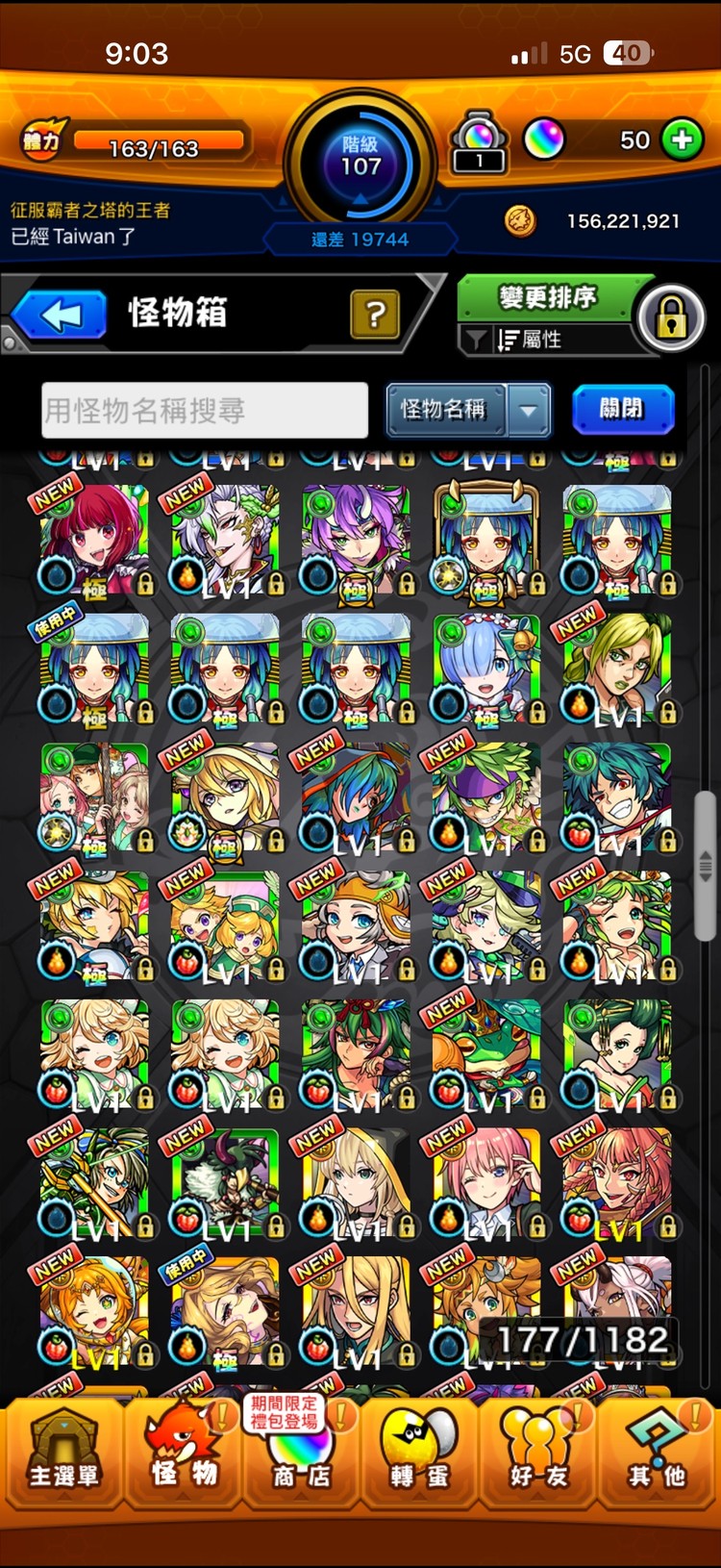Image resolution: width=721 pixels, height=1568 pixels.
Task: Open the red-haired NEW monster
Action: tap(94, 541)
